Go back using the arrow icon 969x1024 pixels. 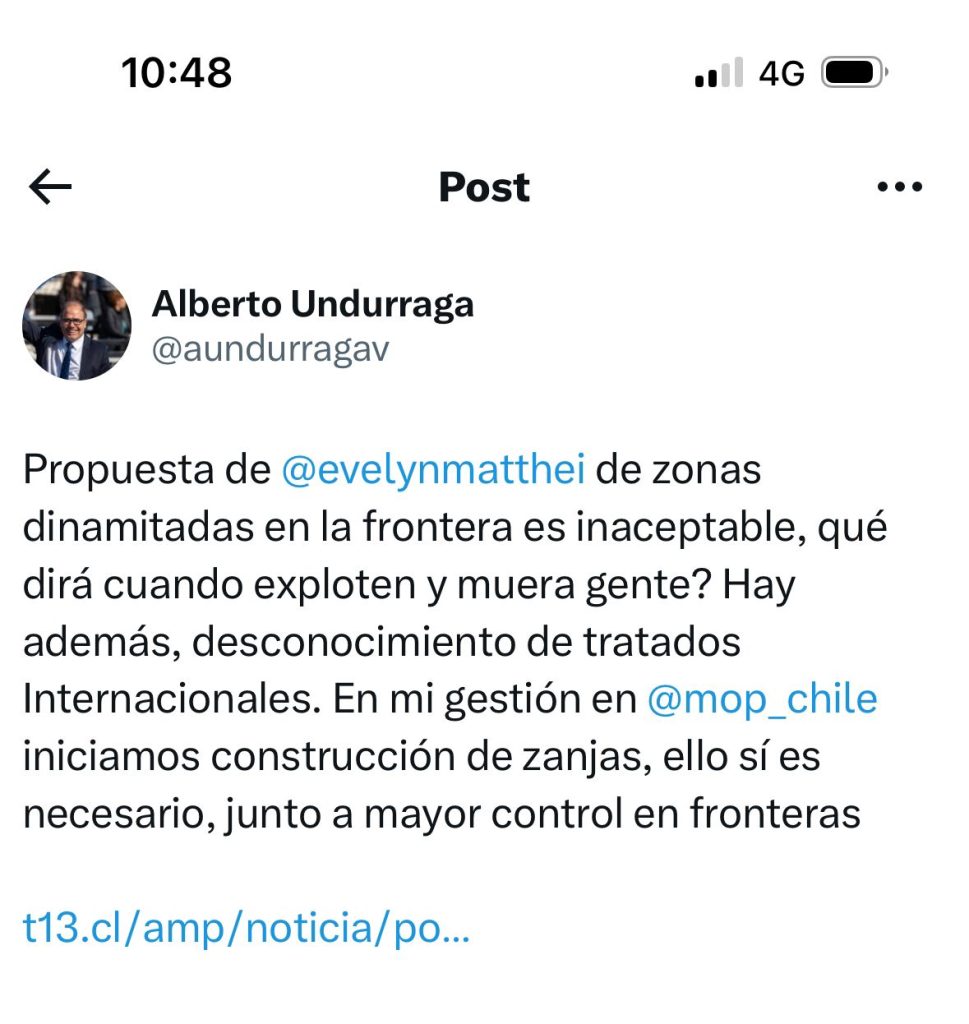click(51, 186)
